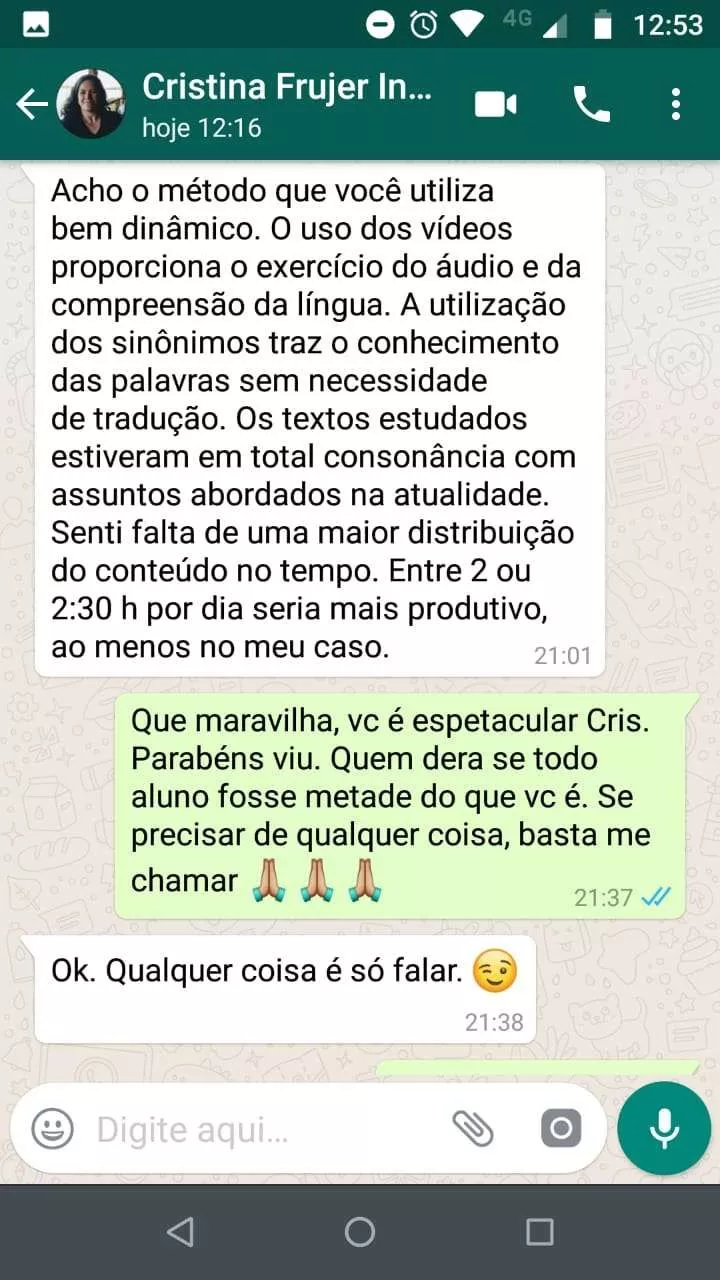The image size is (720, 1280).
Task: Start a video call with Cristina
Action: click(x=496, y=104)
